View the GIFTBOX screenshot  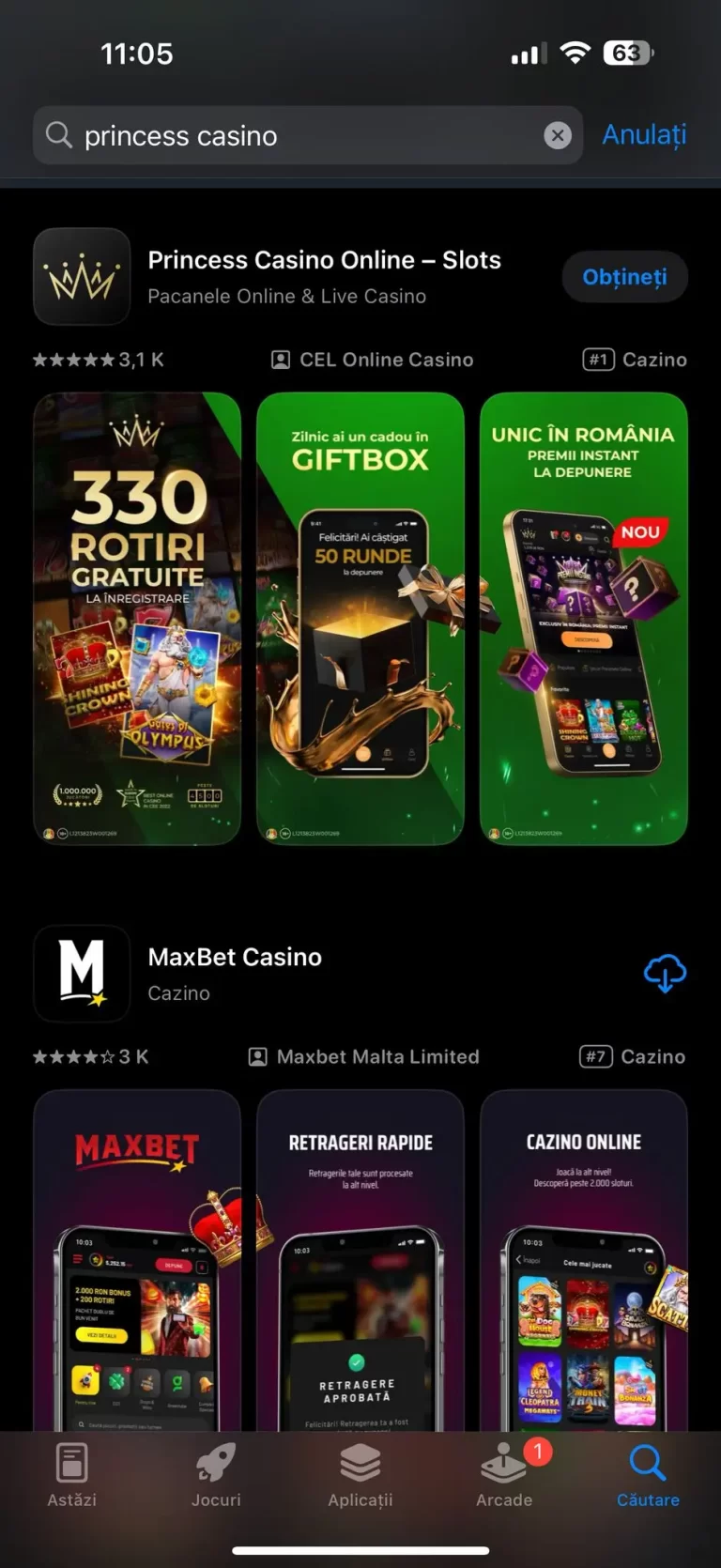(360, 618)
